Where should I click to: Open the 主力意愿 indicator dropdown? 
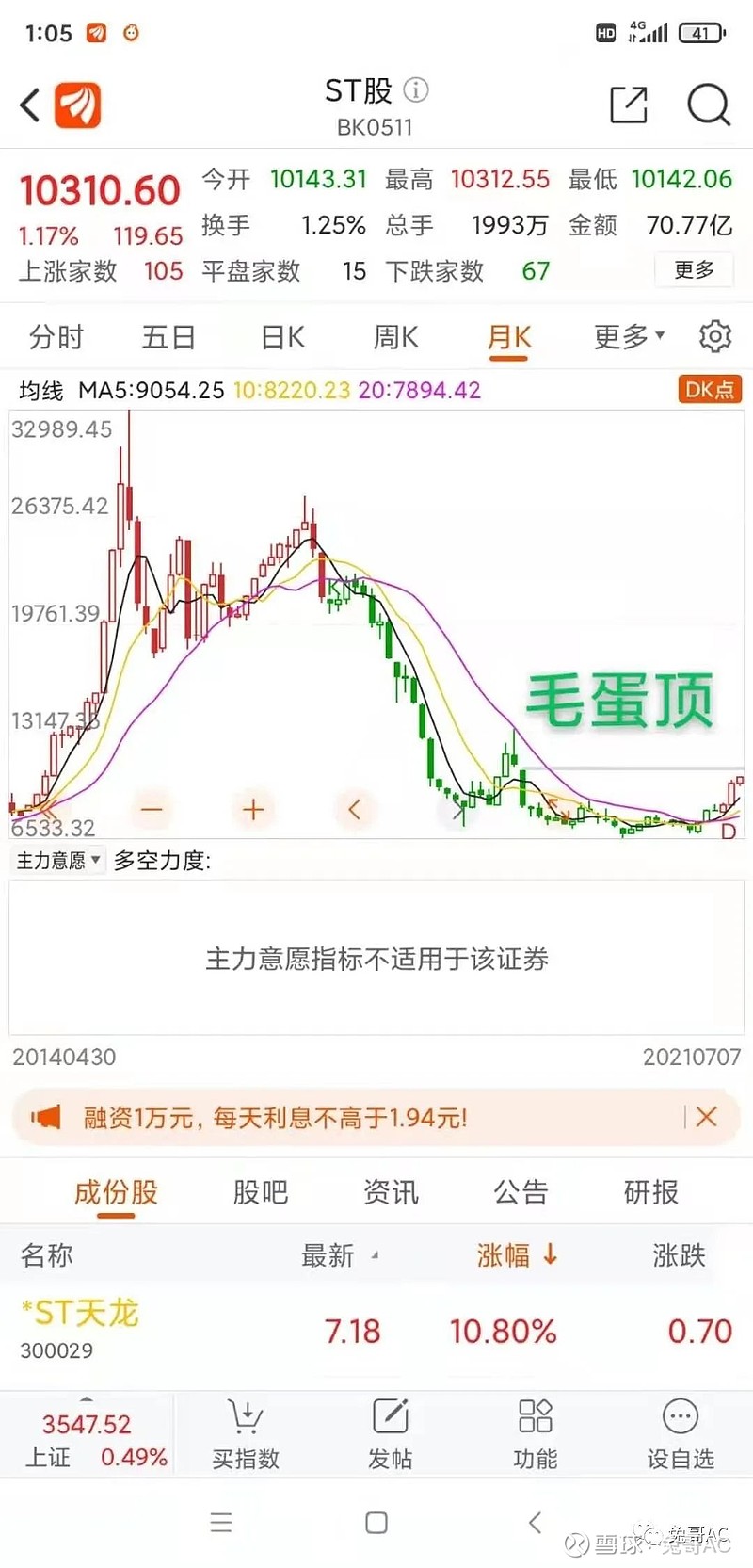pos(58,860)
